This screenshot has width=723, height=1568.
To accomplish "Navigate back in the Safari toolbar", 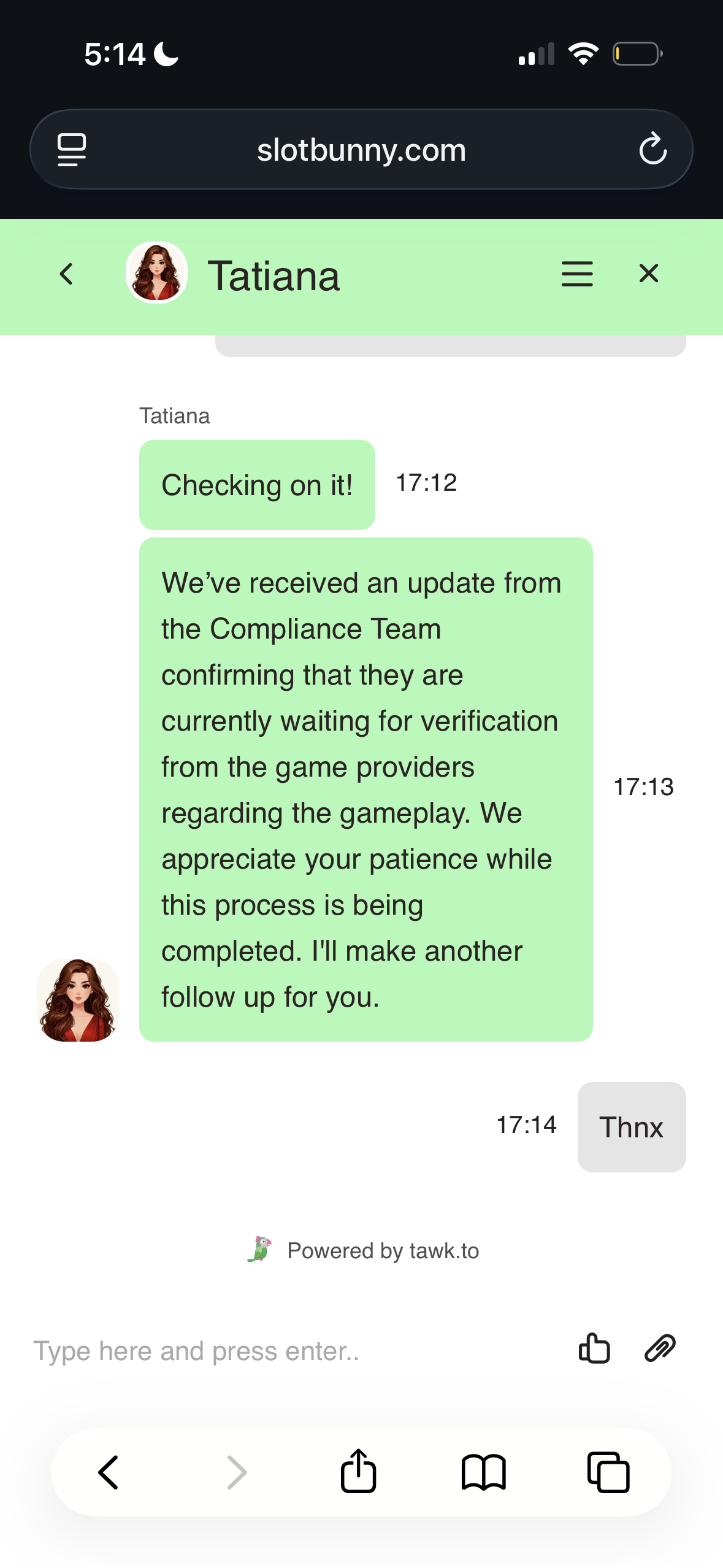I will click(x=109, y=1472).
